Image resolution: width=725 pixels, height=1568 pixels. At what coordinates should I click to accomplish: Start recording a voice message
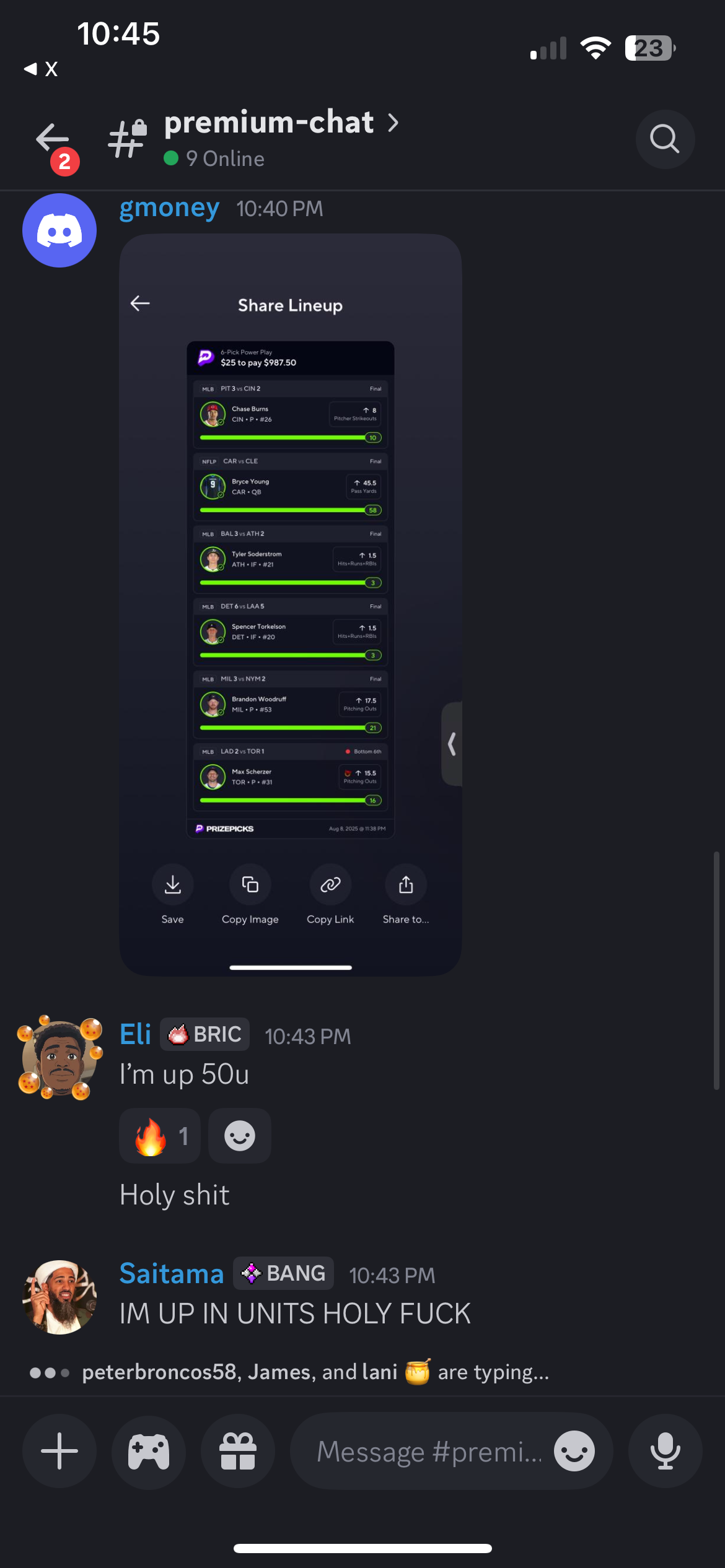pyautogui.click(x=665, y=1451)
